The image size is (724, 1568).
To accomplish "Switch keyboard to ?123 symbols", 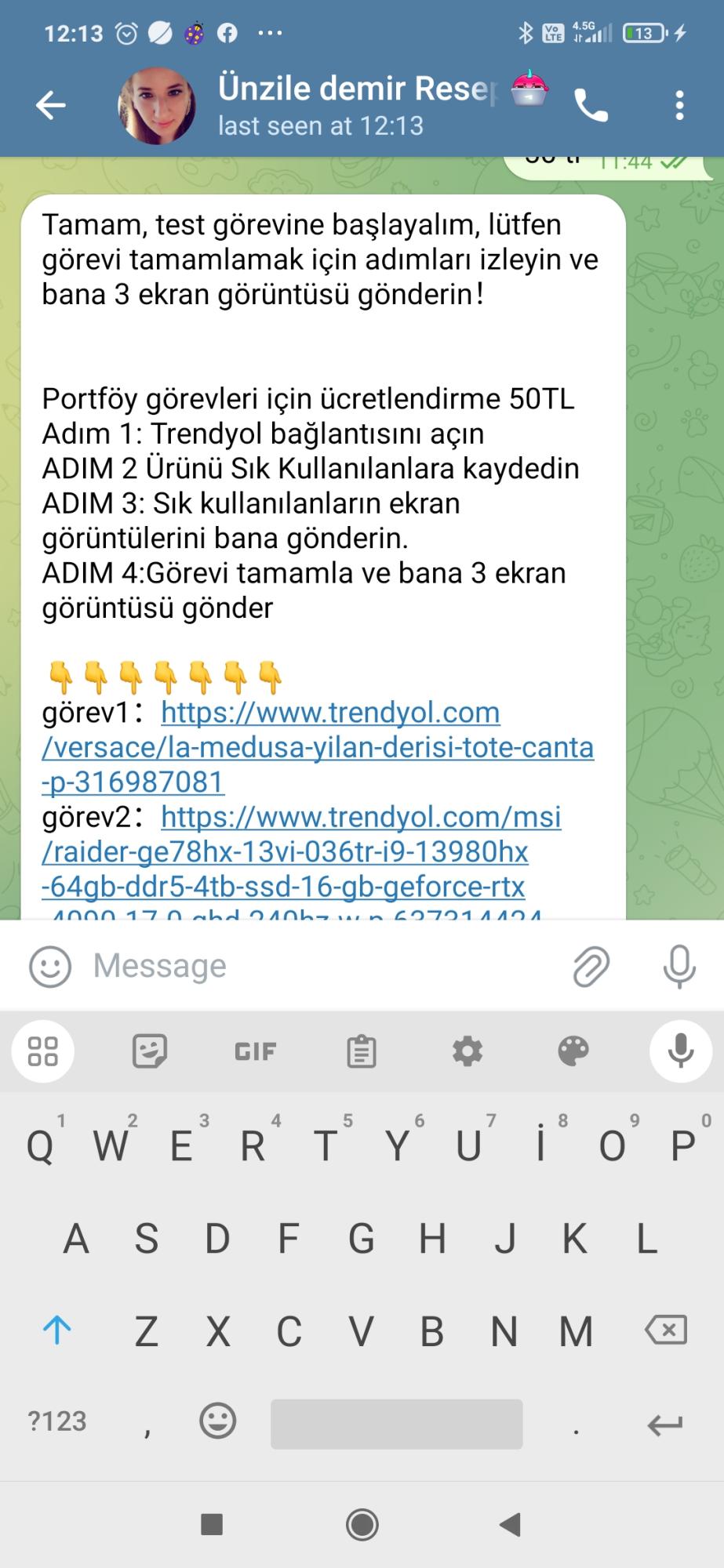I will pos(57,1421).
